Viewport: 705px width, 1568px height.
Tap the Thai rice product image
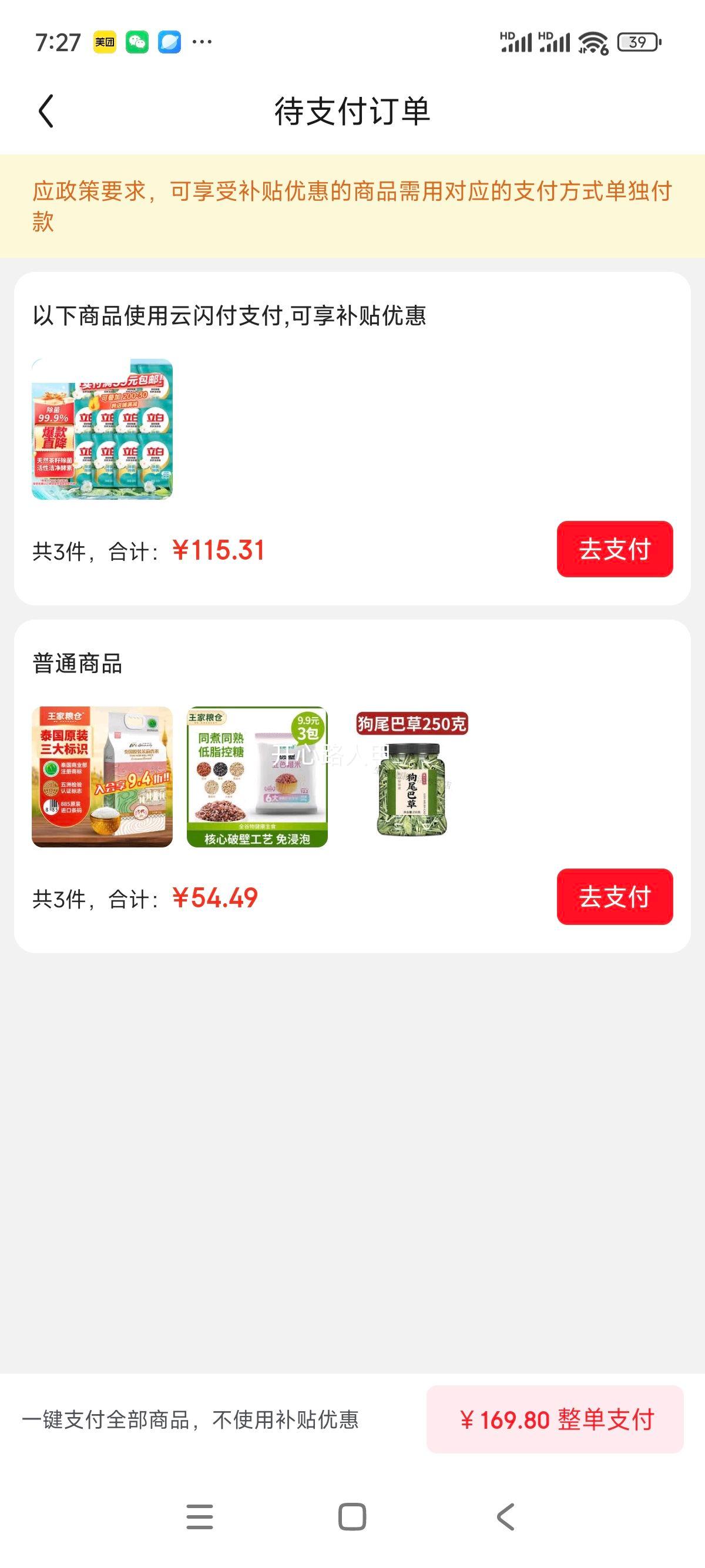tap(103, 779)
